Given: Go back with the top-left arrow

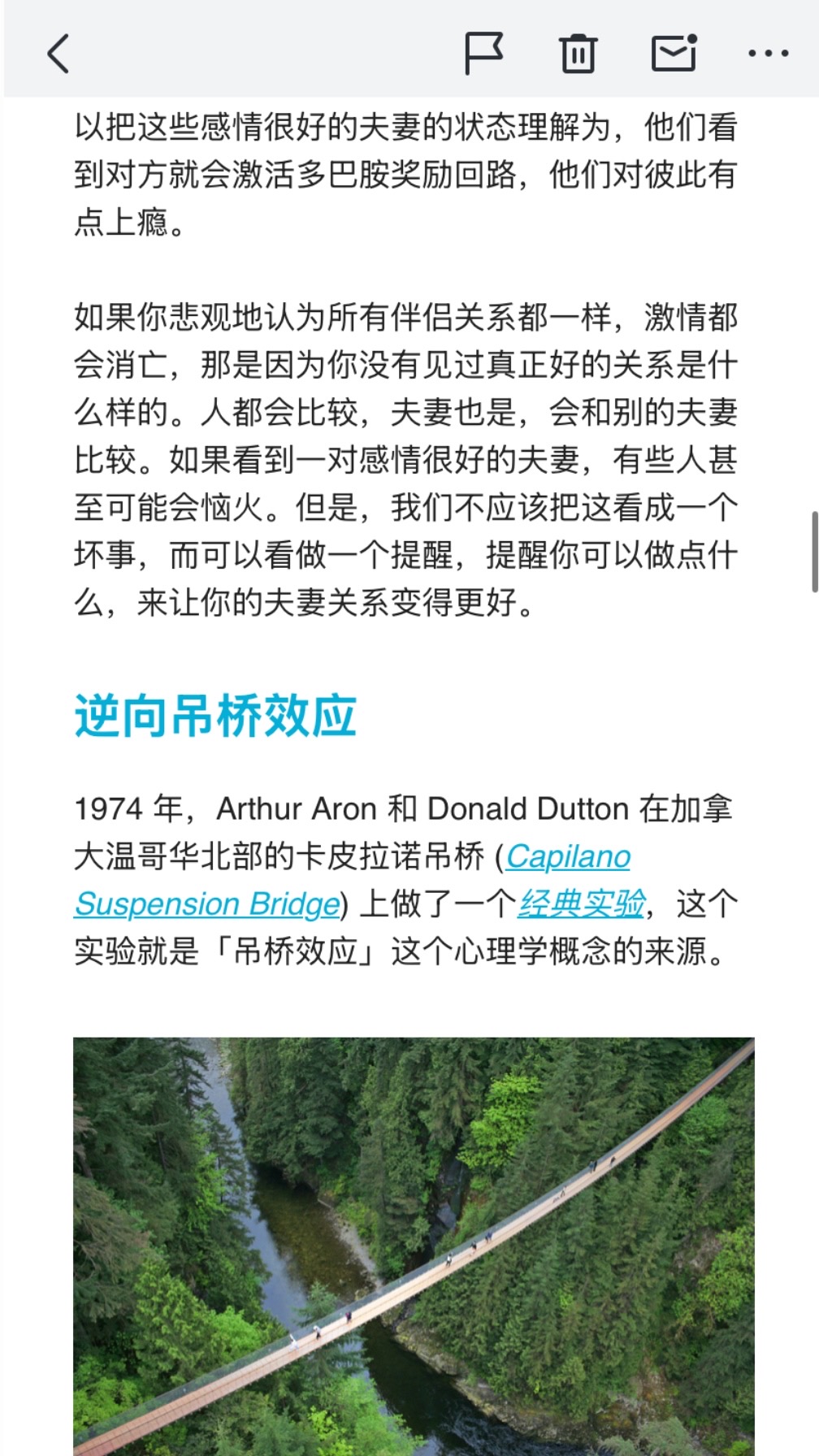Looking at the screenshot, I should click(x=58, y=54).
